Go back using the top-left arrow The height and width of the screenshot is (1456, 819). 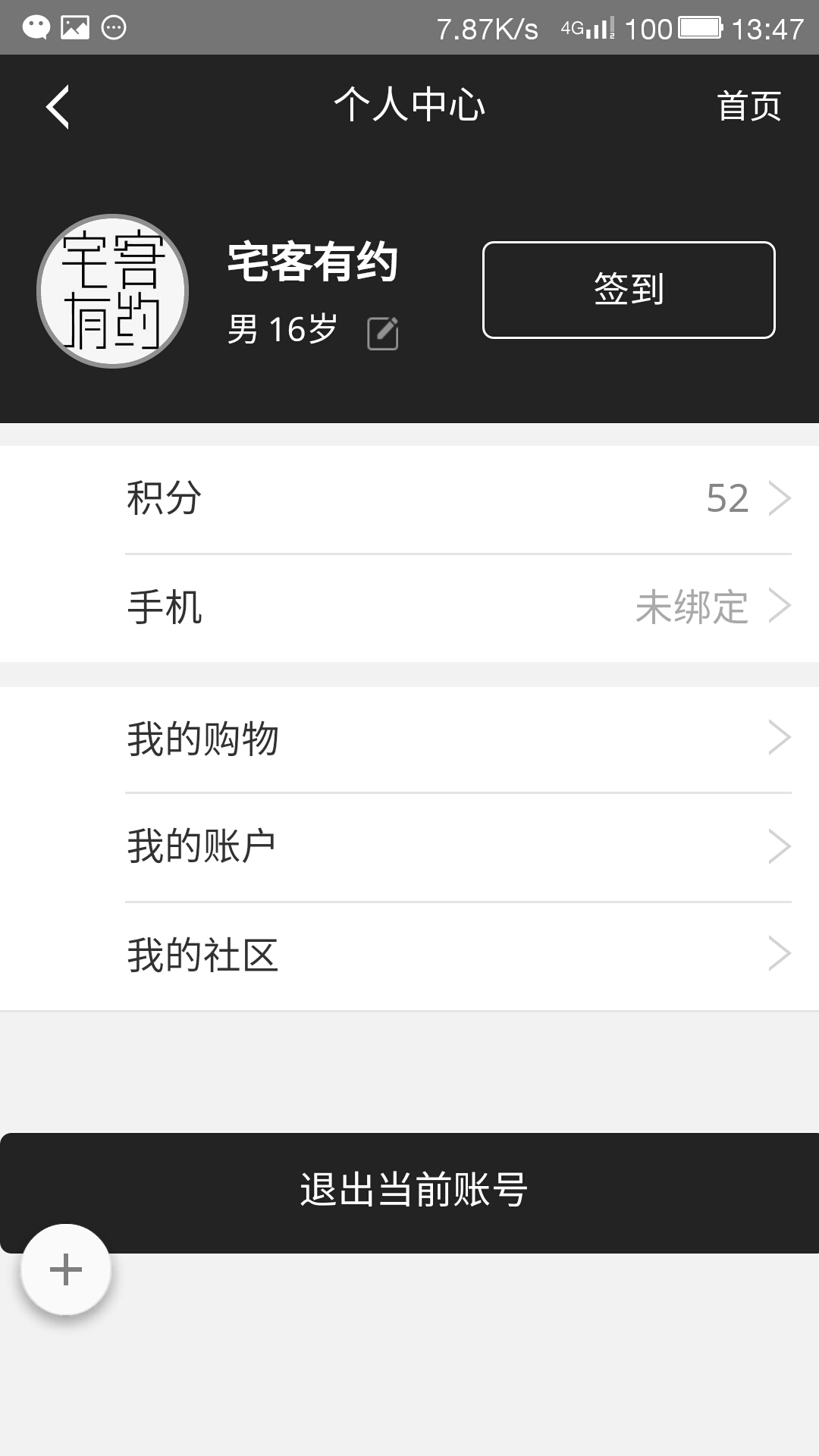58,106
